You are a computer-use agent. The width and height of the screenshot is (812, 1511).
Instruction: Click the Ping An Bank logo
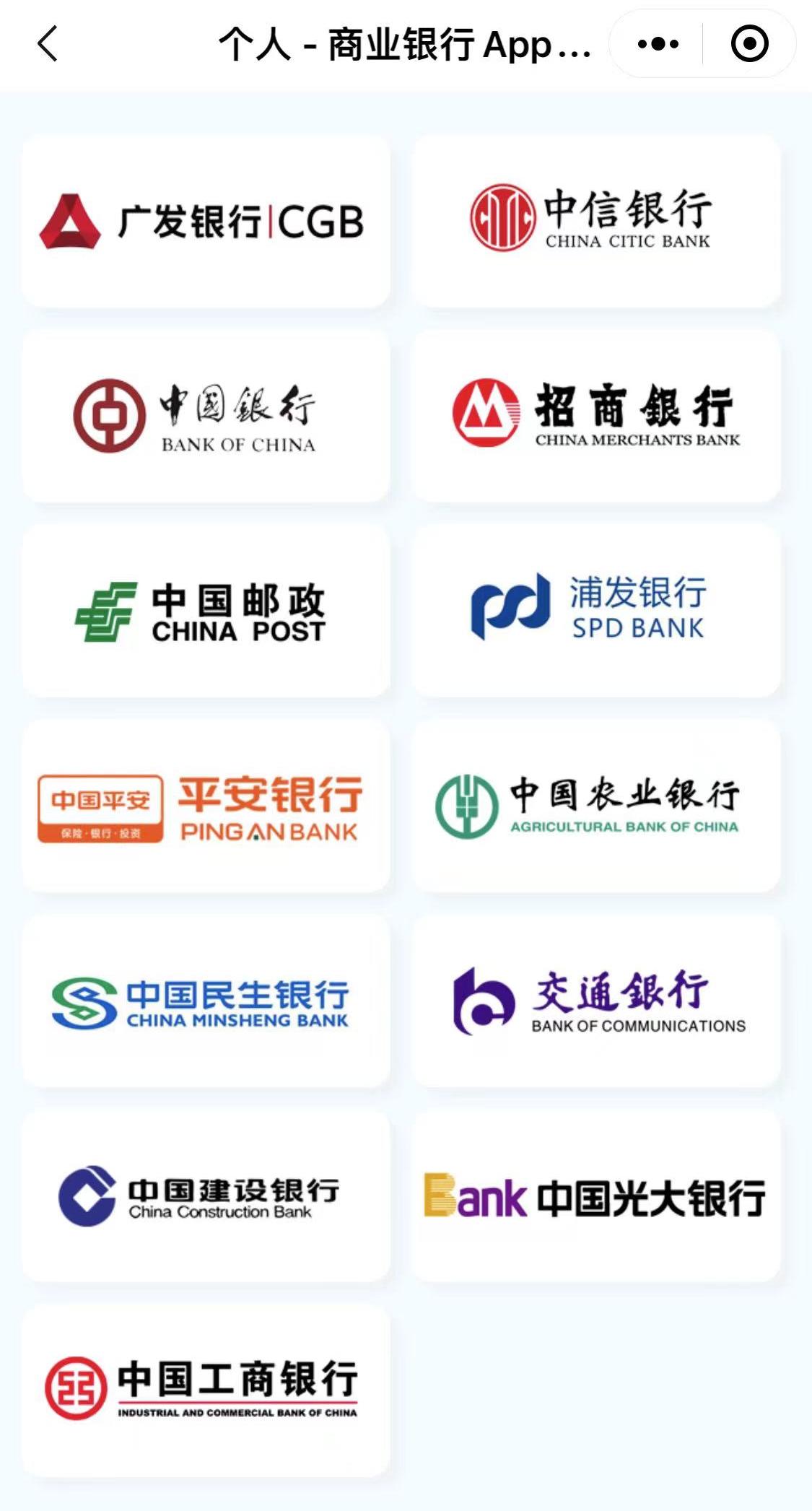point(206,805)
